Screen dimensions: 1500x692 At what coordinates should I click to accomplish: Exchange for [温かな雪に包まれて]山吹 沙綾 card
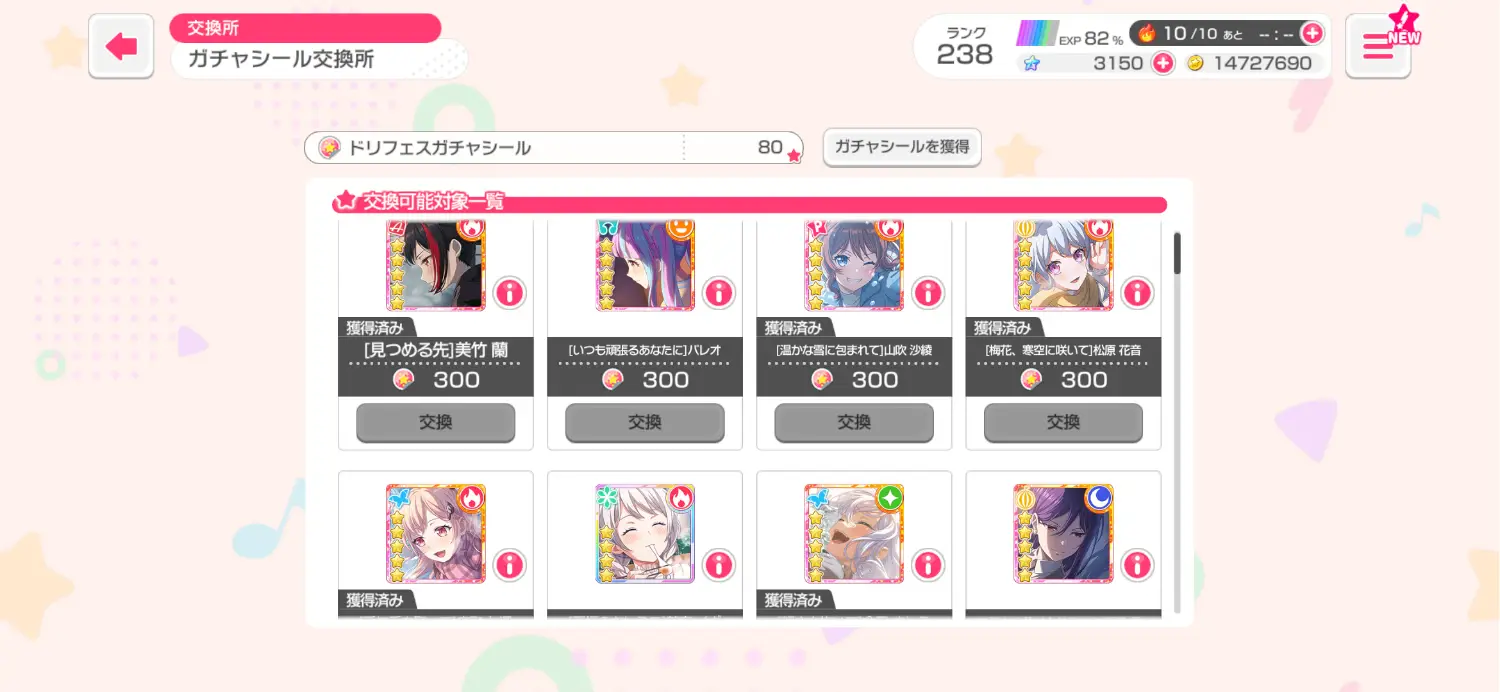coord(853,422)
